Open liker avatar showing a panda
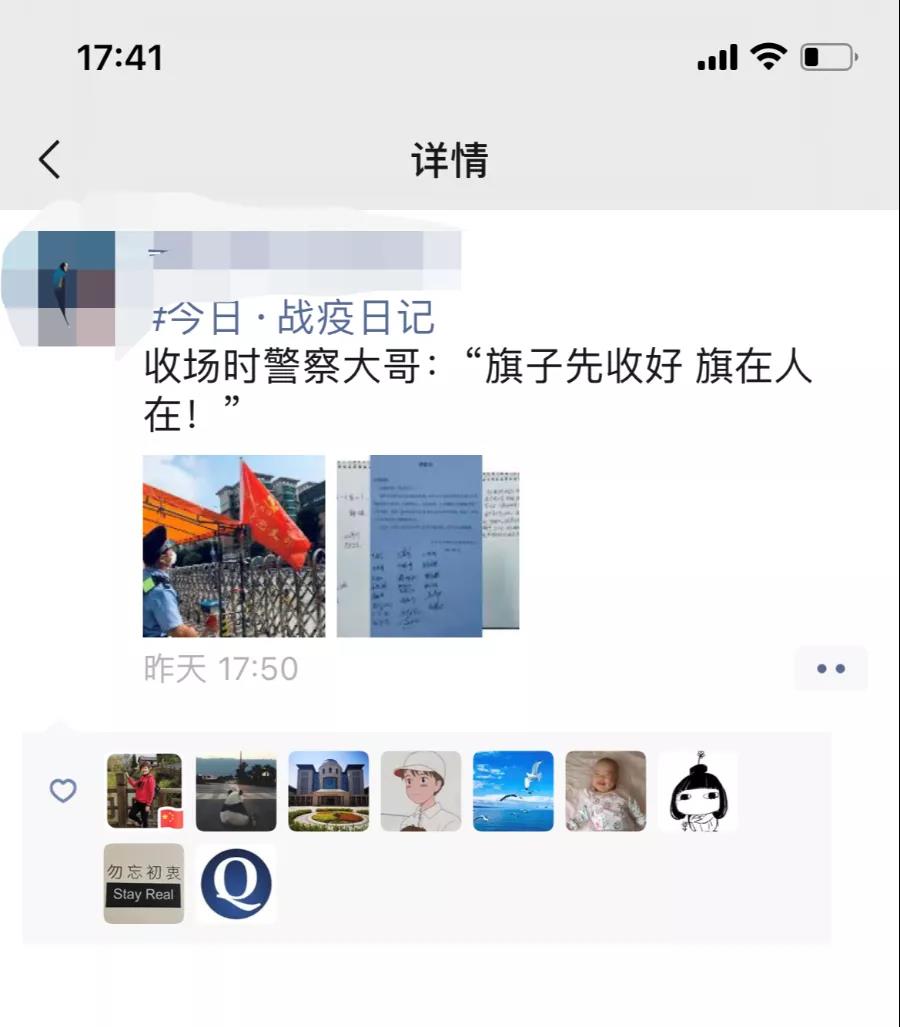This screenshot has height=1027, width=900. [x=236, y=791]
